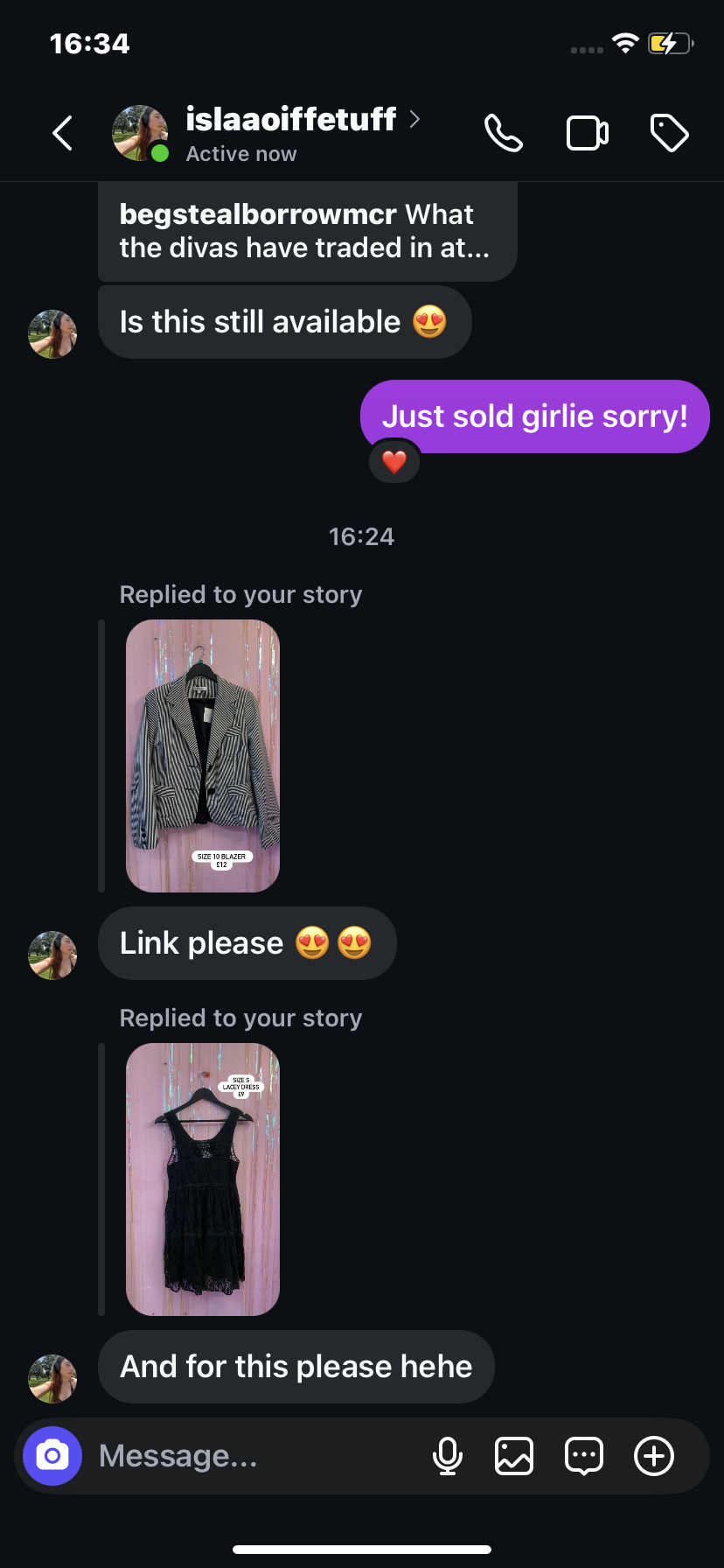This screenshot has height=1568, width=724.
Task: Open the saved replies bubble icon
Action: [x=584, y=1456]
